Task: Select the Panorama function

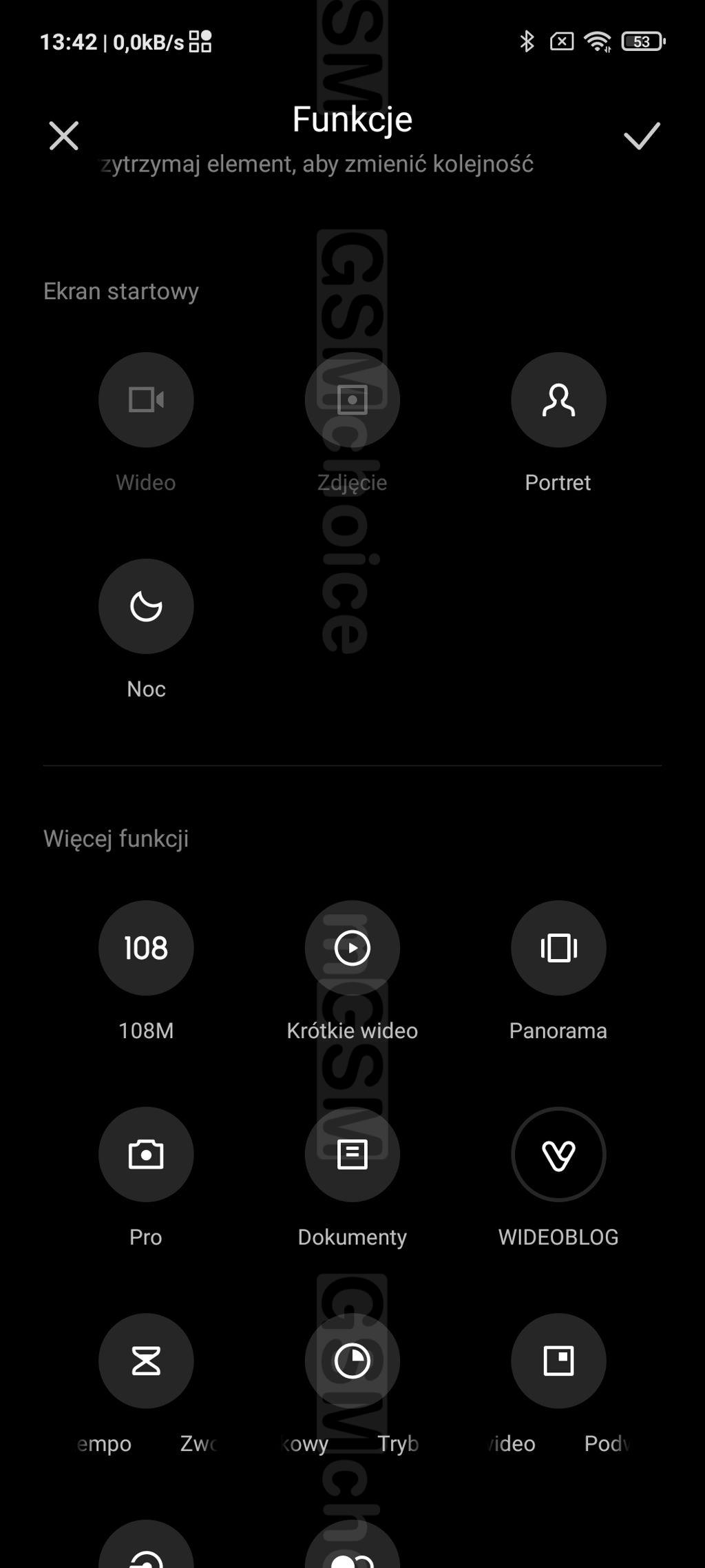Action: [558, 948]
